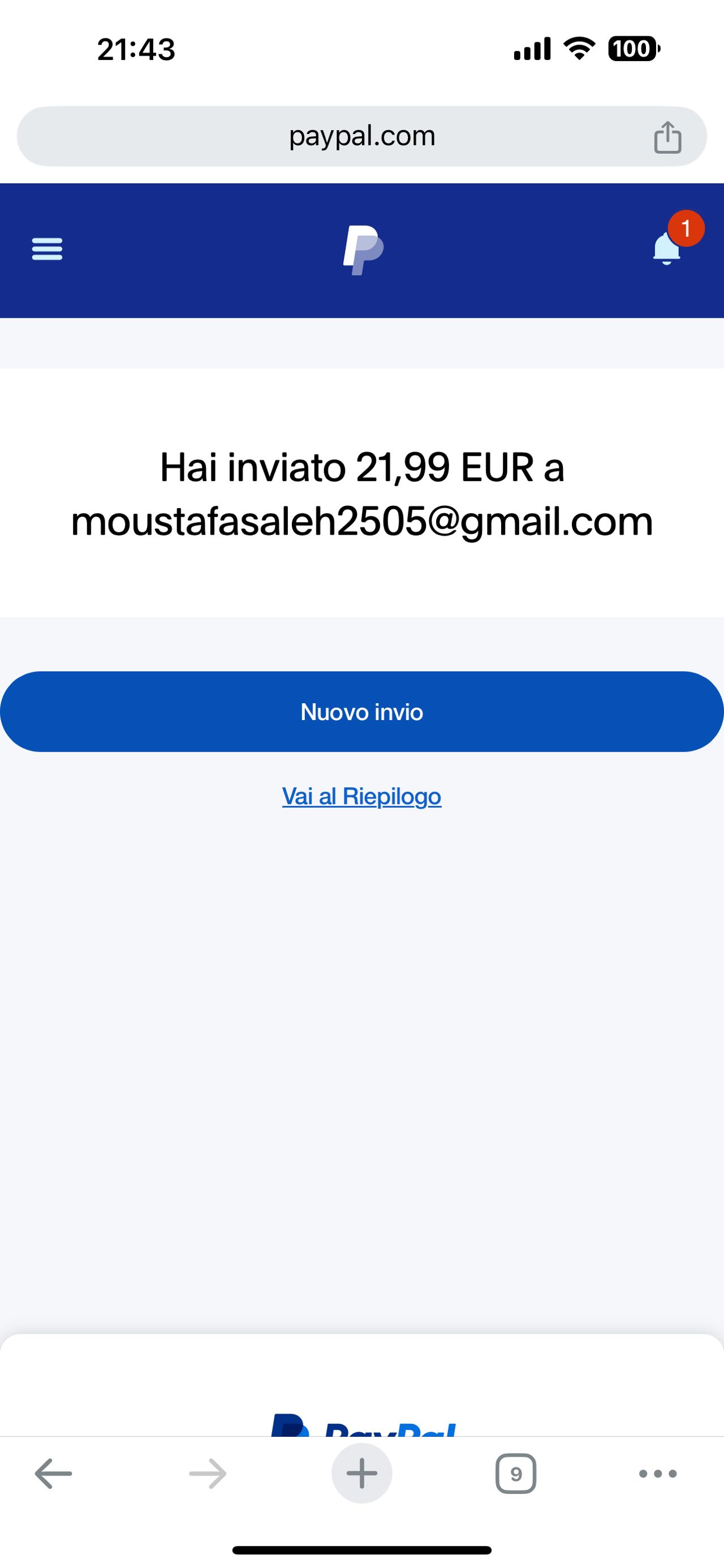This screenshot has width=724, height=1568.
Task: Tap the paypal.com address bar
Action: [x=361, y=136]
